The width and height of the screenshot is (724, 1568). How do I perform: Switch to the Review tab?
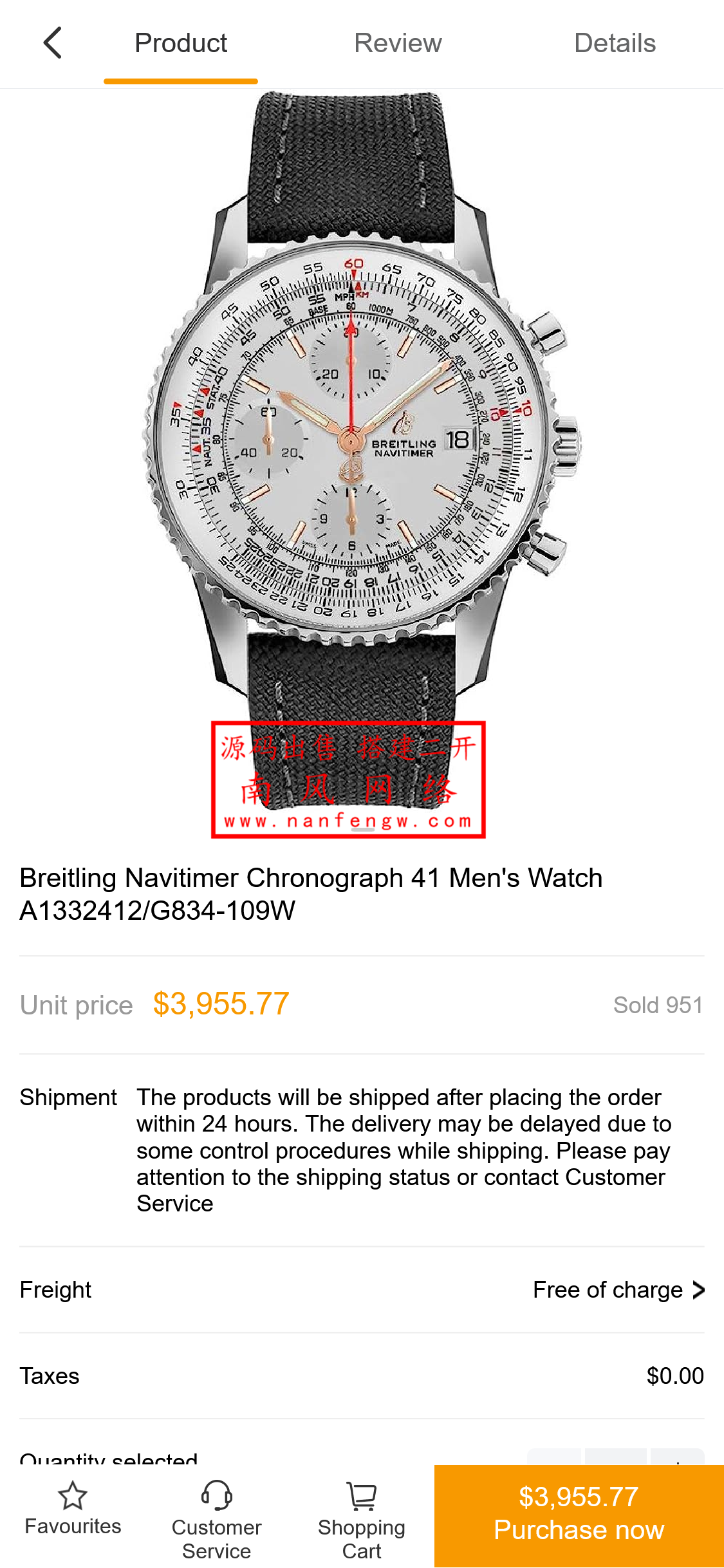(398, 43)
